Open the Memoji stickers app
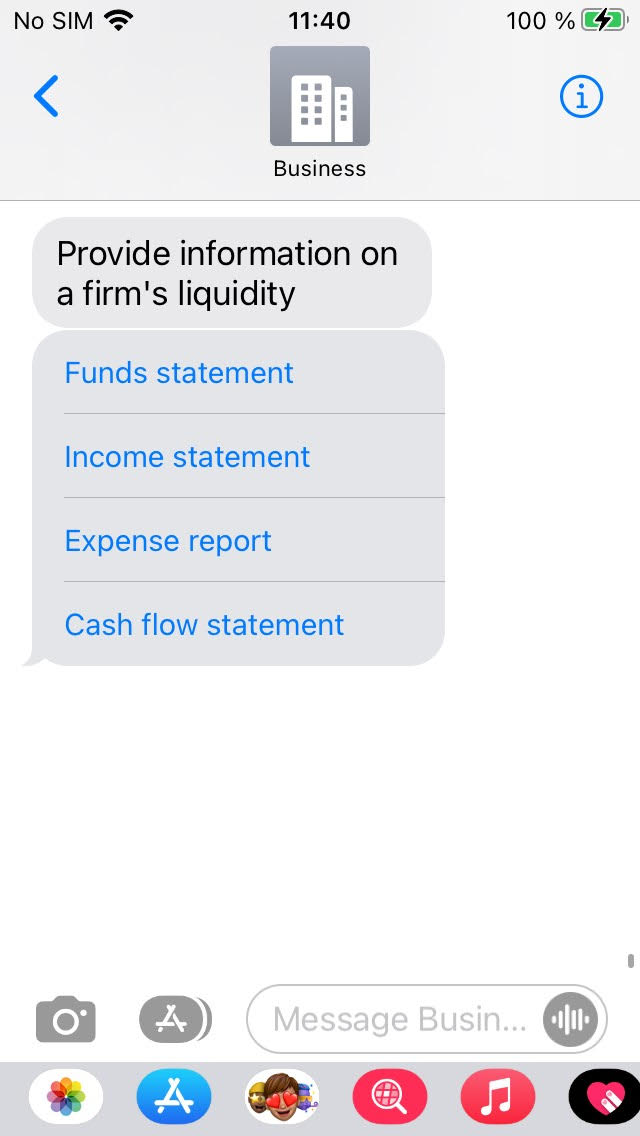The height and width of the screenshot is (1136, 640). [282, 1098]
